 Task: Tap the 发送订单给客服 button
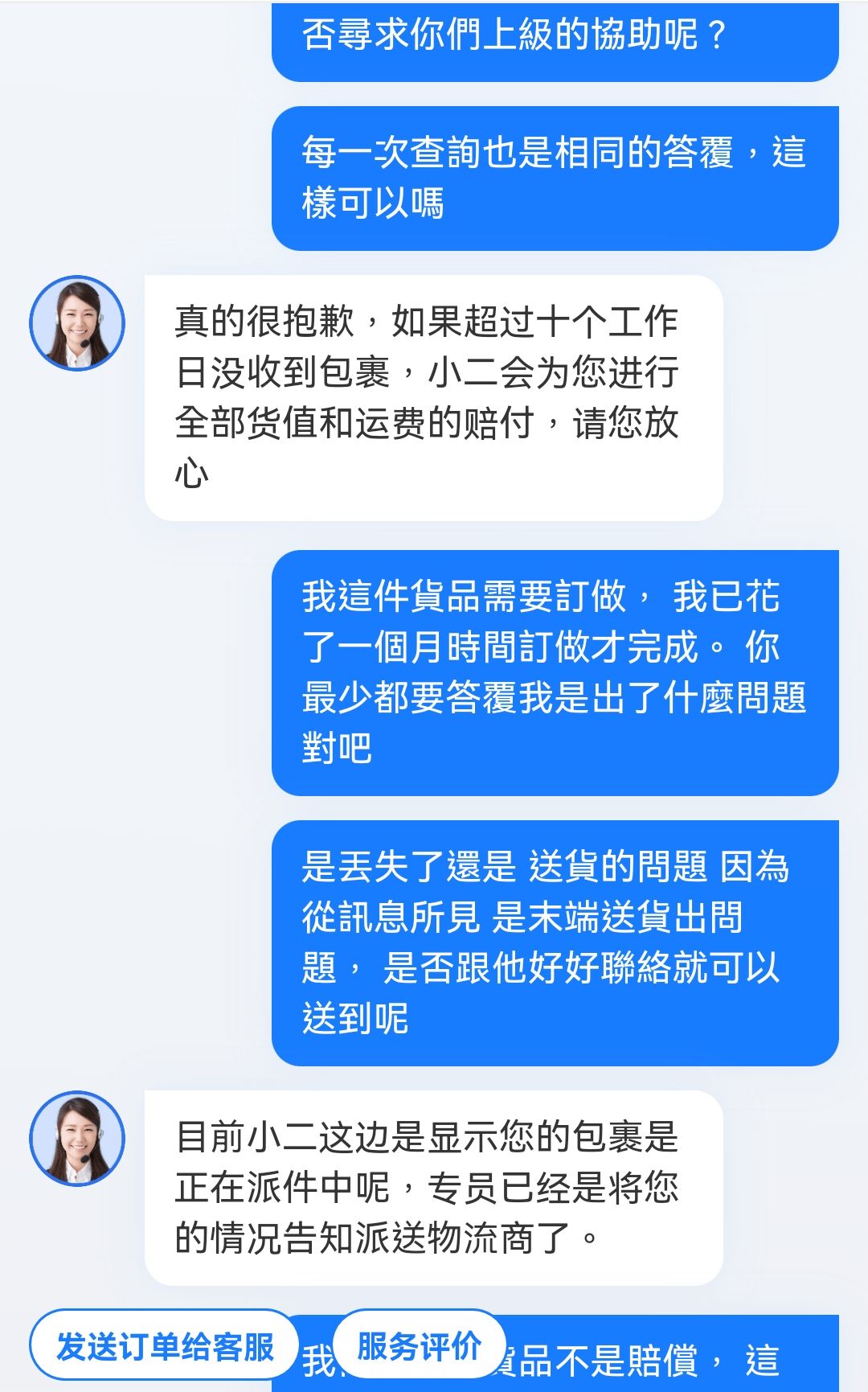[165, 1345]
